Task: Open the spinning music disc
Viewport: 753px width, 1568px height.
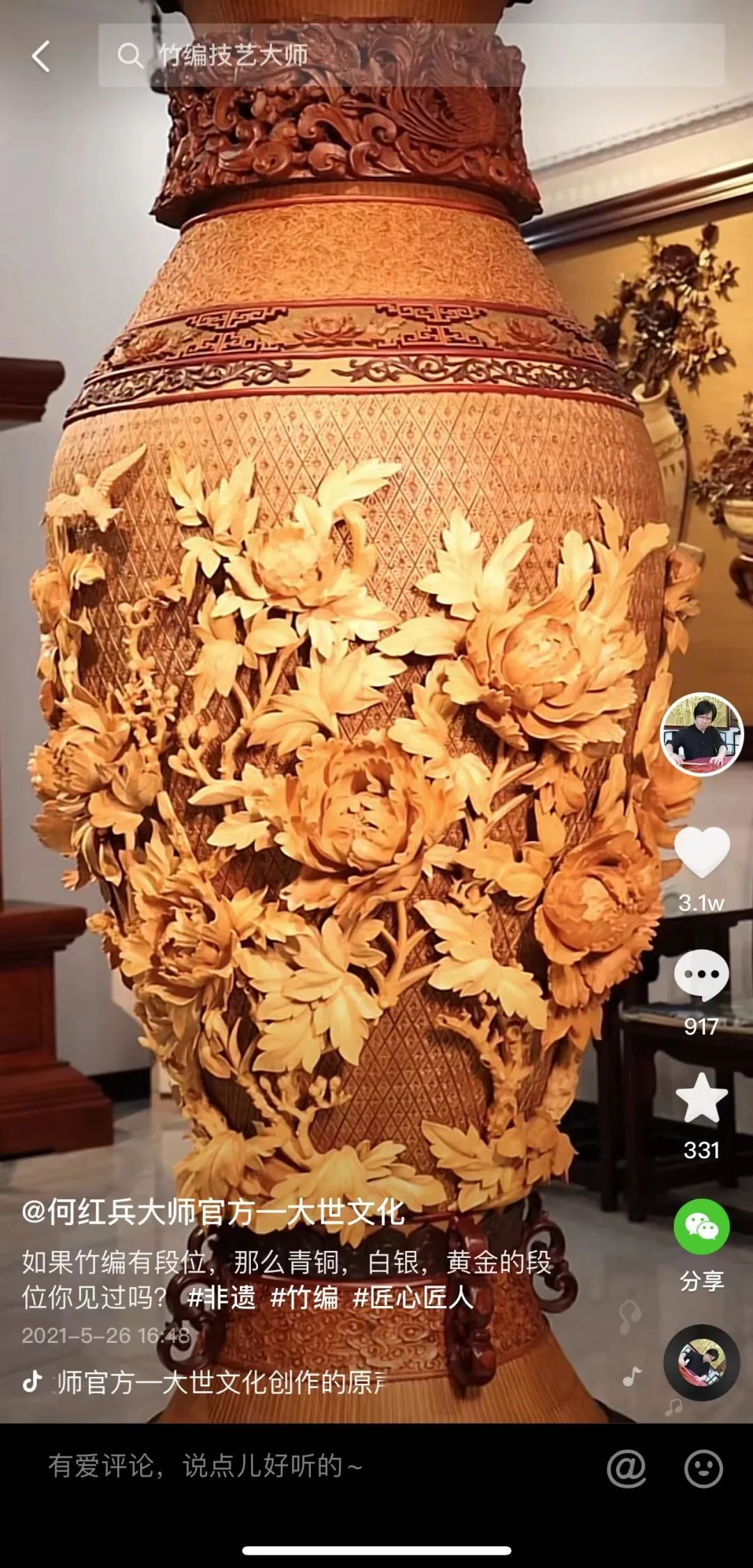Action: click(x=701, y=1362)
